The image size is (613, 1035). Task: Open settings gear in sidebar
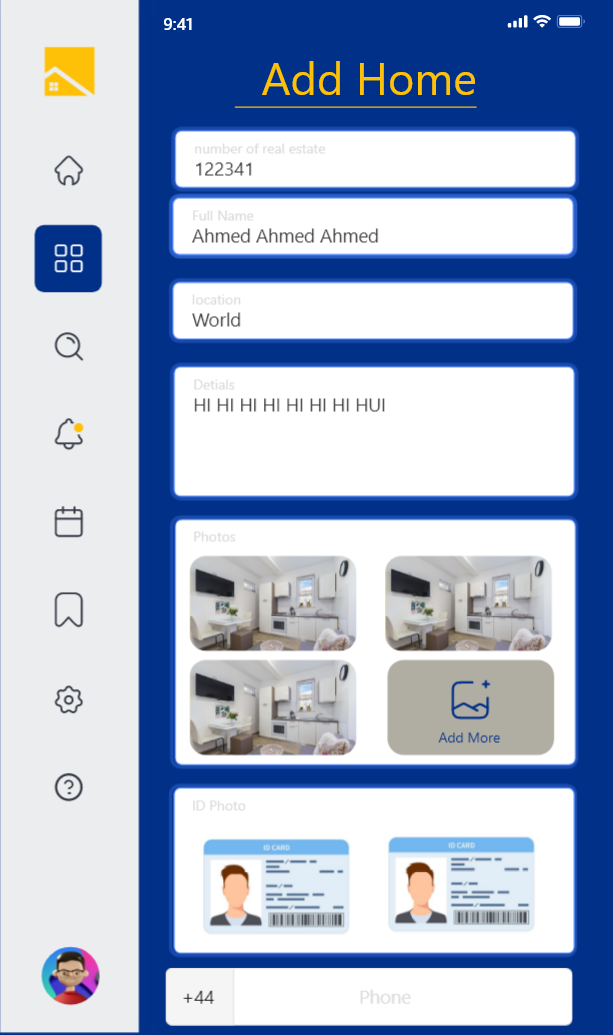[68, 699]
